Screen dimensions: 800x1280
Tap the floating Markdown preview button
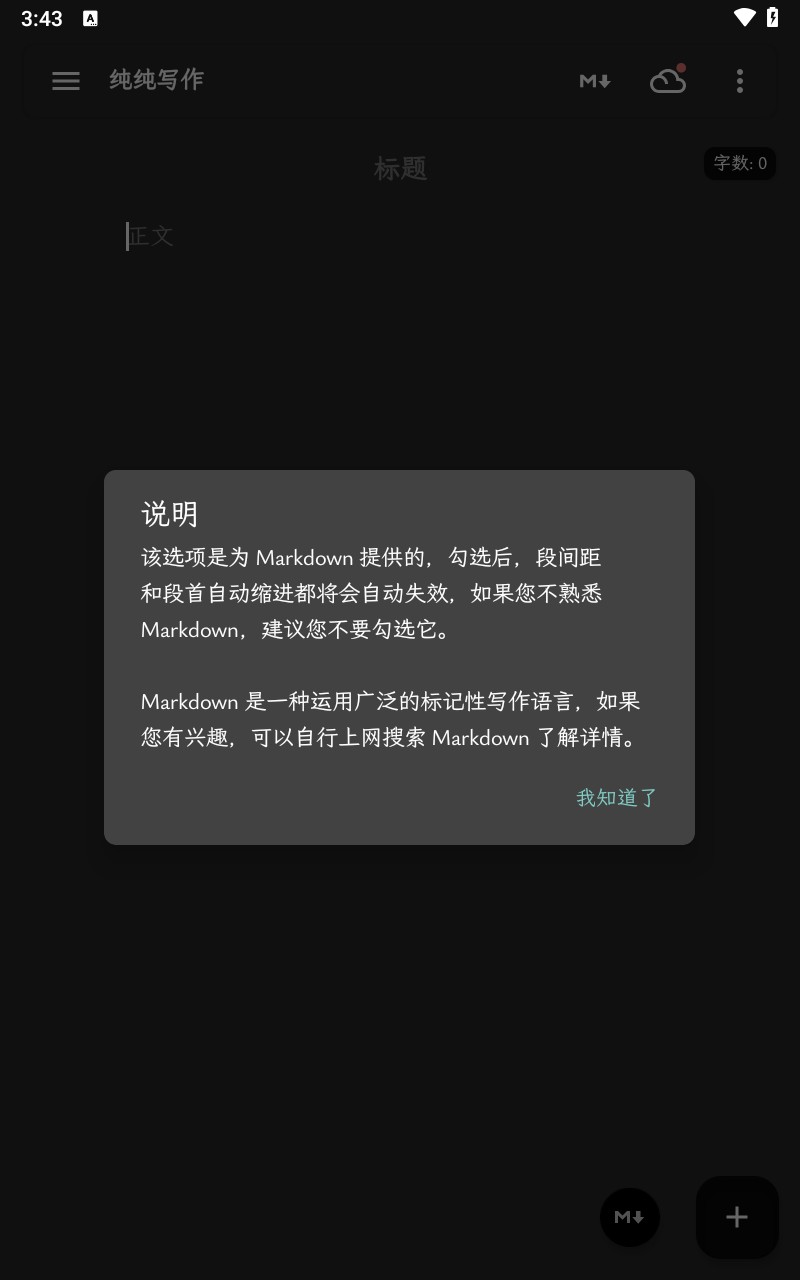(x=630, y=1217)
